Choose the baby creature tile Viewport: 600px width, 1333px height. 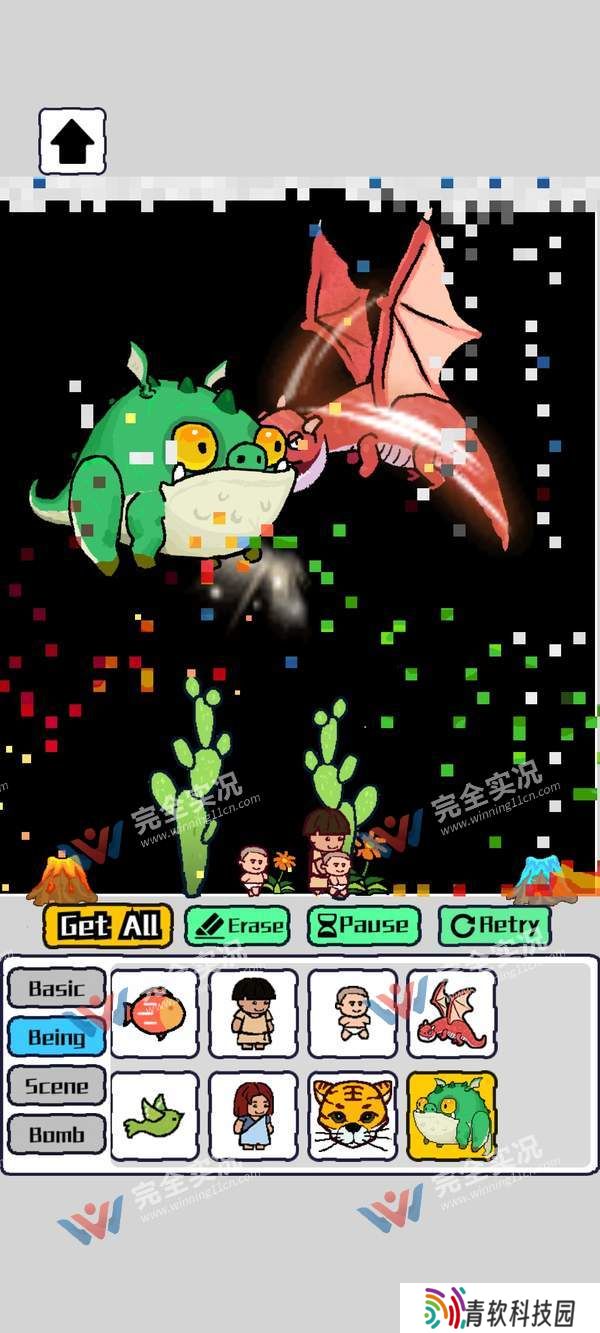pyautogui.click(x=352, y=1014)
